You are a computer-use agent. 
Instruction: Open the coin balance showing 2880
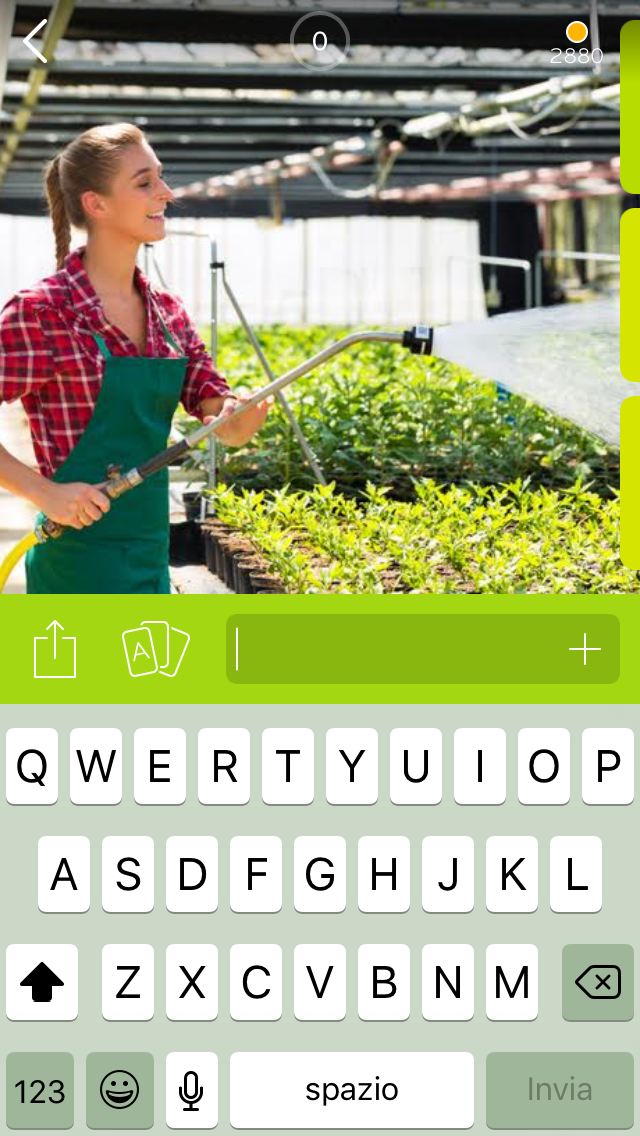coord(576,44)
